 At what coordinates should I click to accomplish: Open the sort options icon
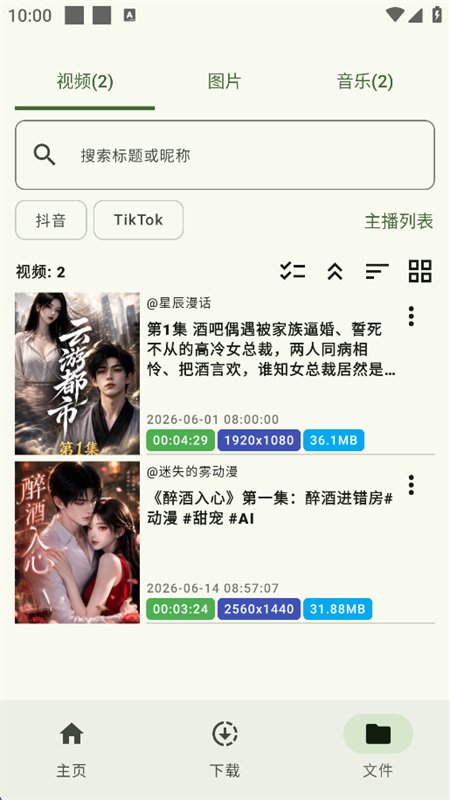click(x=377, y=271)
